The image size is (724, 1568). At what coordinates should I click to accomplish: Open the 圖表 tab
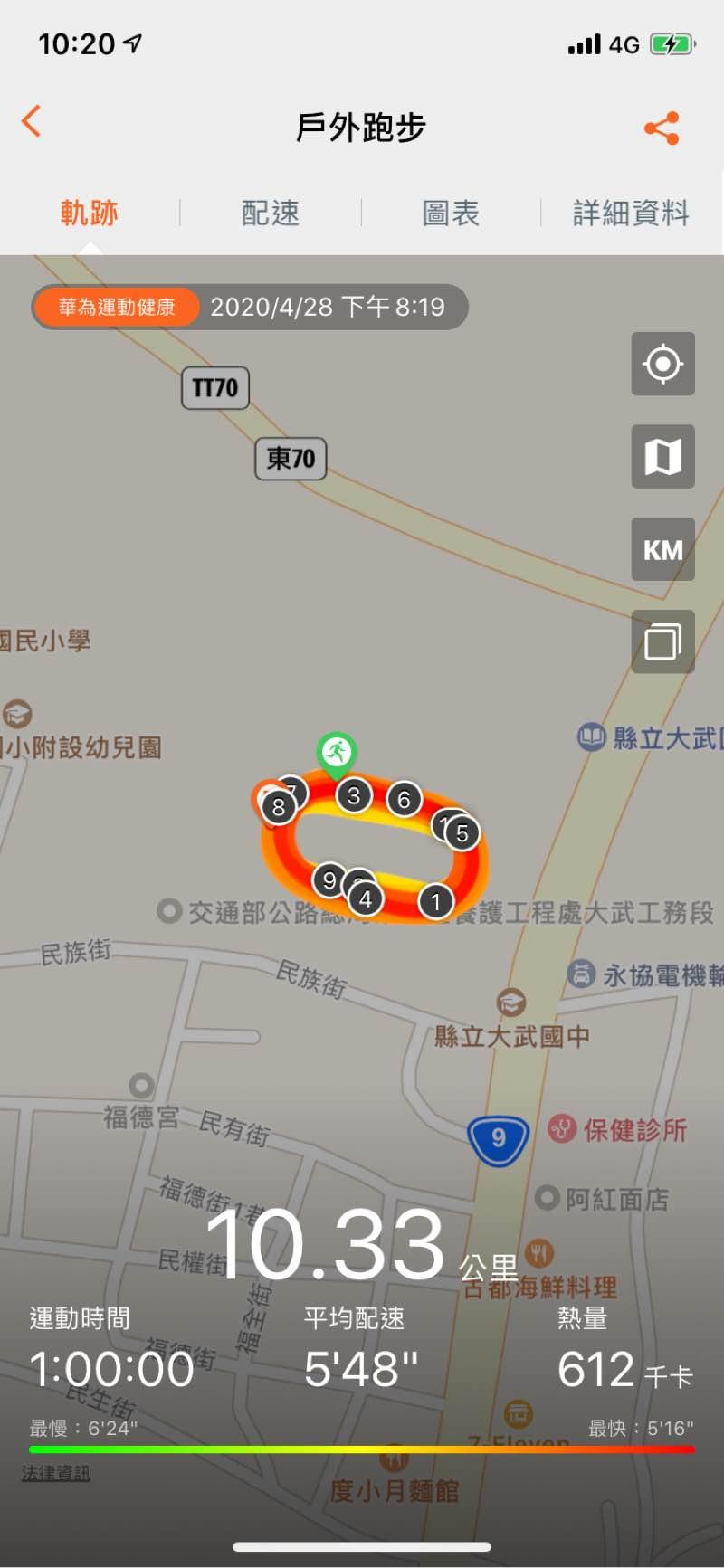coord(451,214)
